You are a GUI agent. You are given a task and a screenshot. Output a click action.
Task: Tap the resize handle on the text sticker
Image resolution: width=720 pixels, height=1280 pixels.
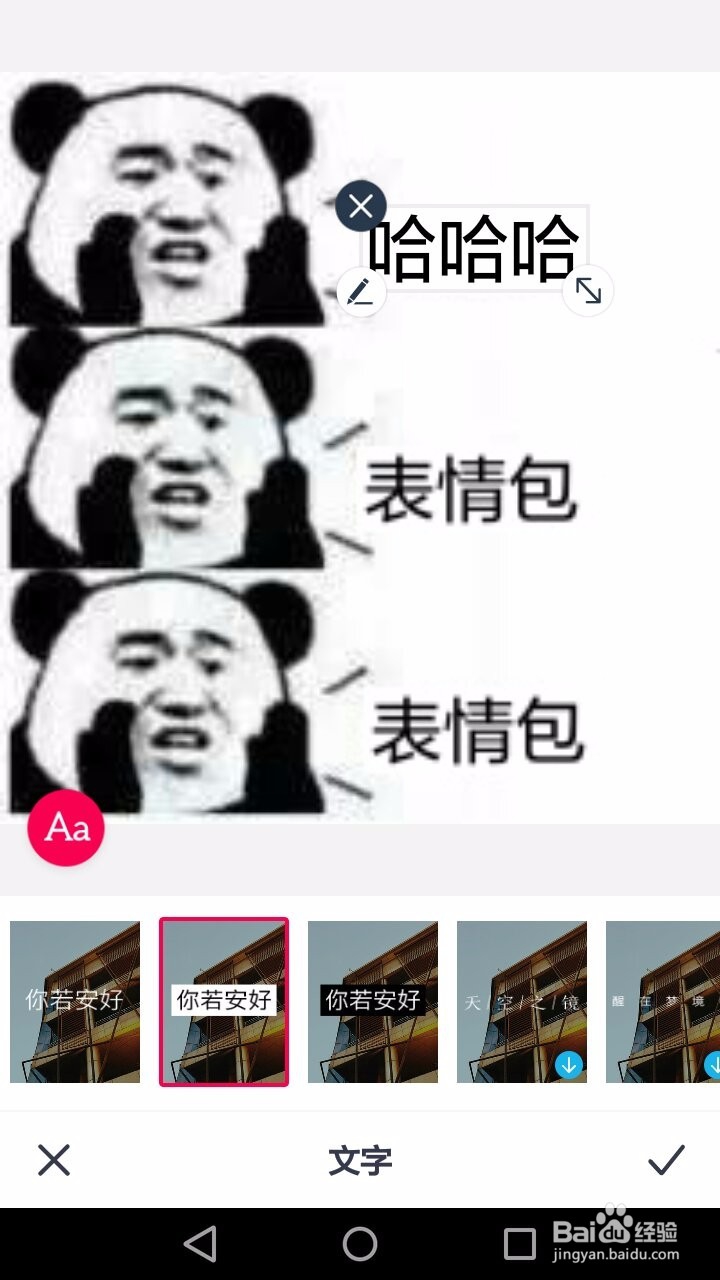(588, 293)
